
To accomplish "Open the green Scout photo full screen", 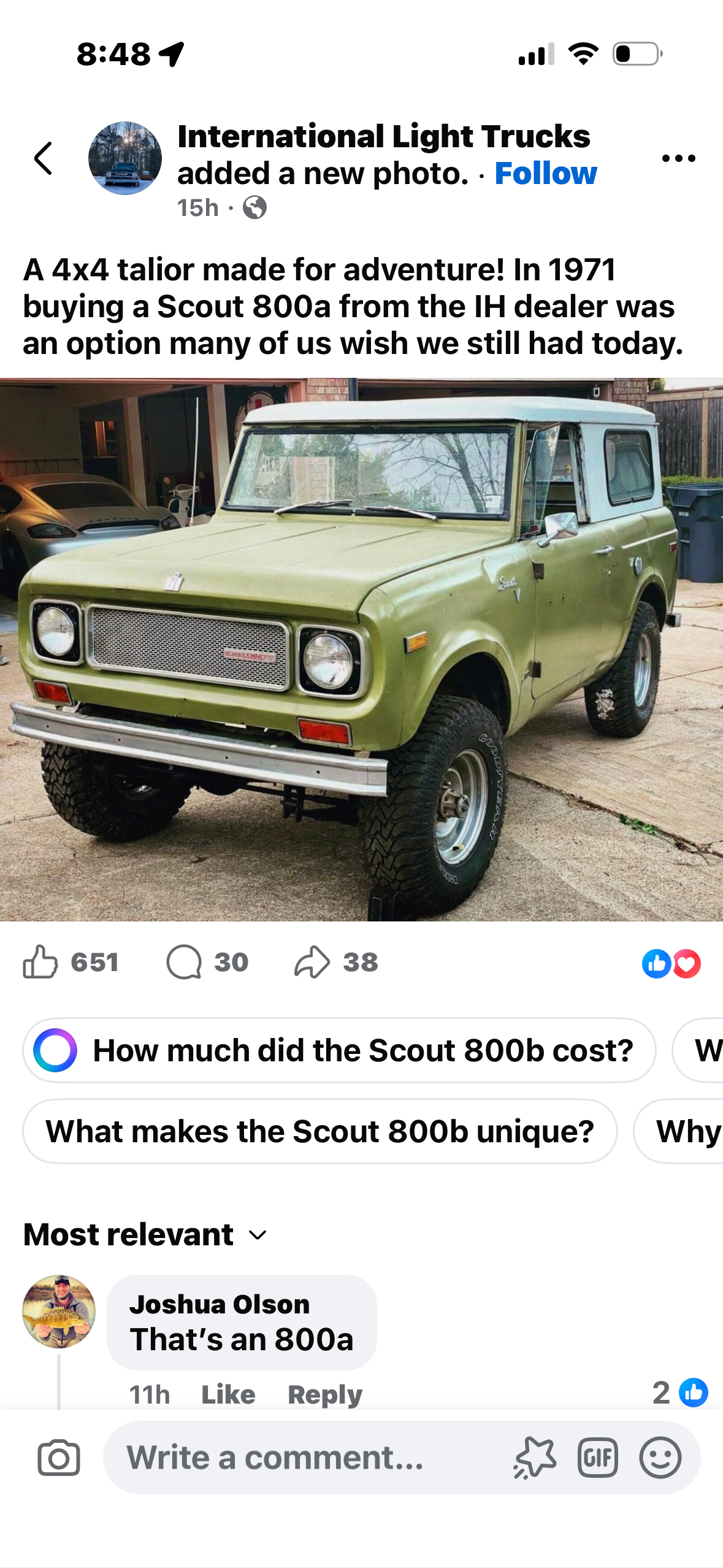I will coord(361,649).
